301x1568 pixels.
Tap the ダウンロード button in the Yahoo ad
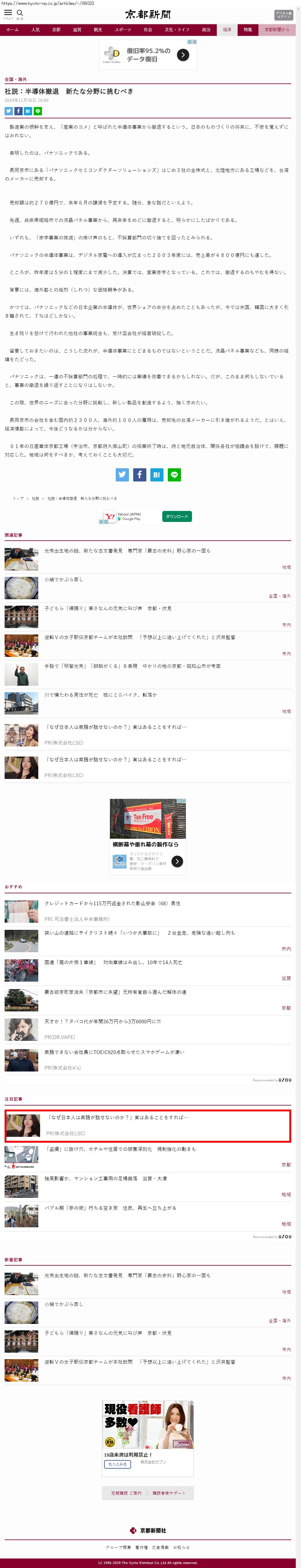[x=177, y=516]
